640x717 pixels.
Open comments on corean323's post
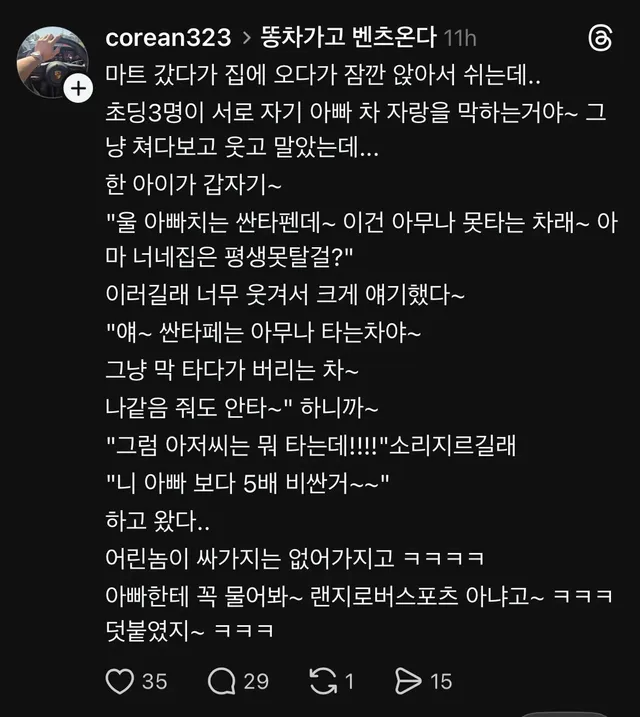pos(222,681)
